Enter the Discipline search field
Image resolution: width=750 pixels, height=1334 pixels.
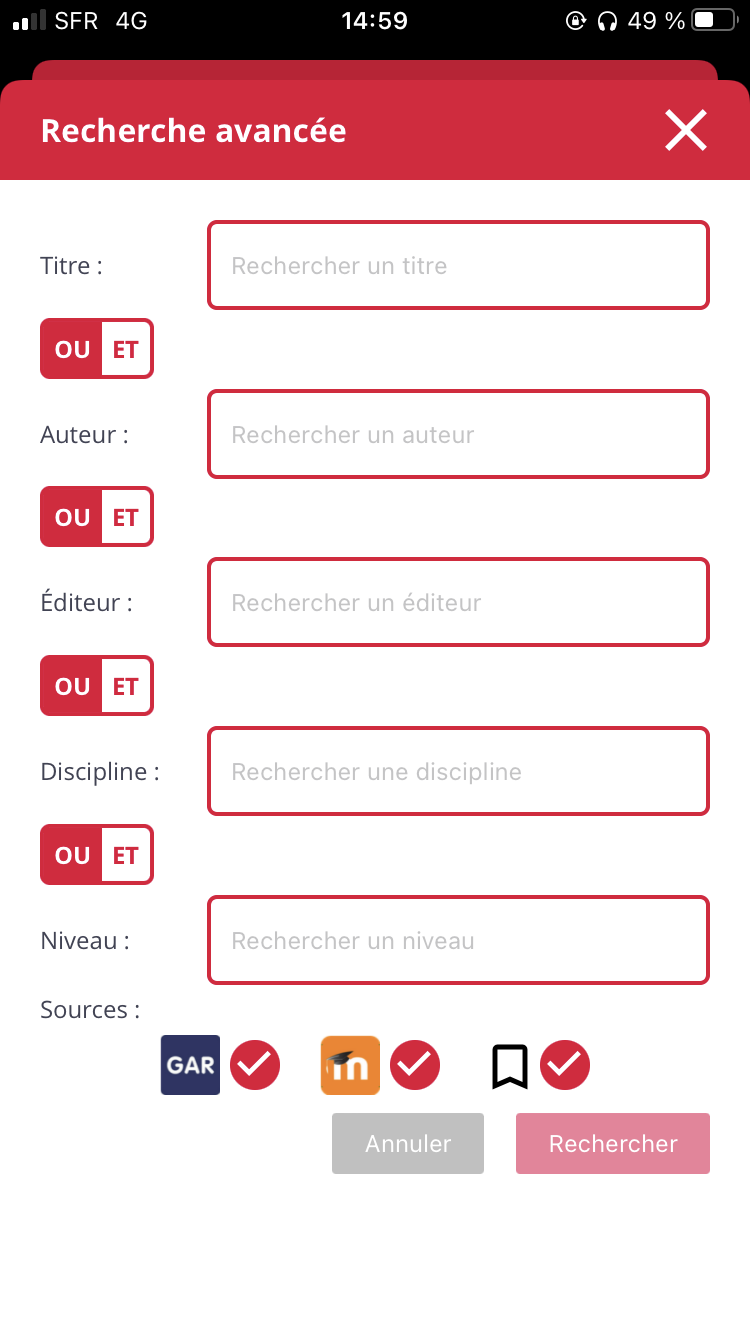point(458,771)
